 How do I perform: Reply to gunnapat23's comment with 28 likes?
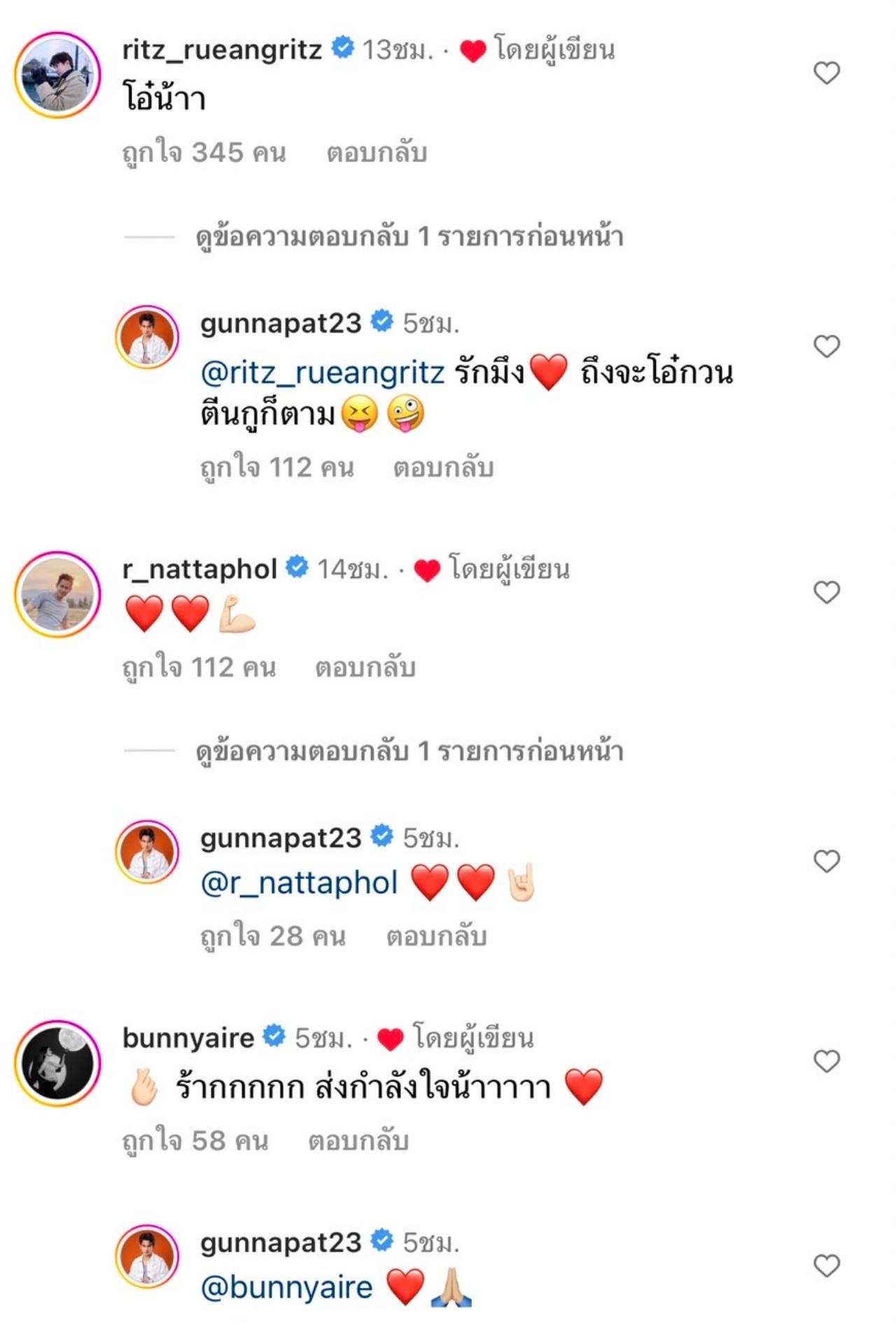click(436, 936)
